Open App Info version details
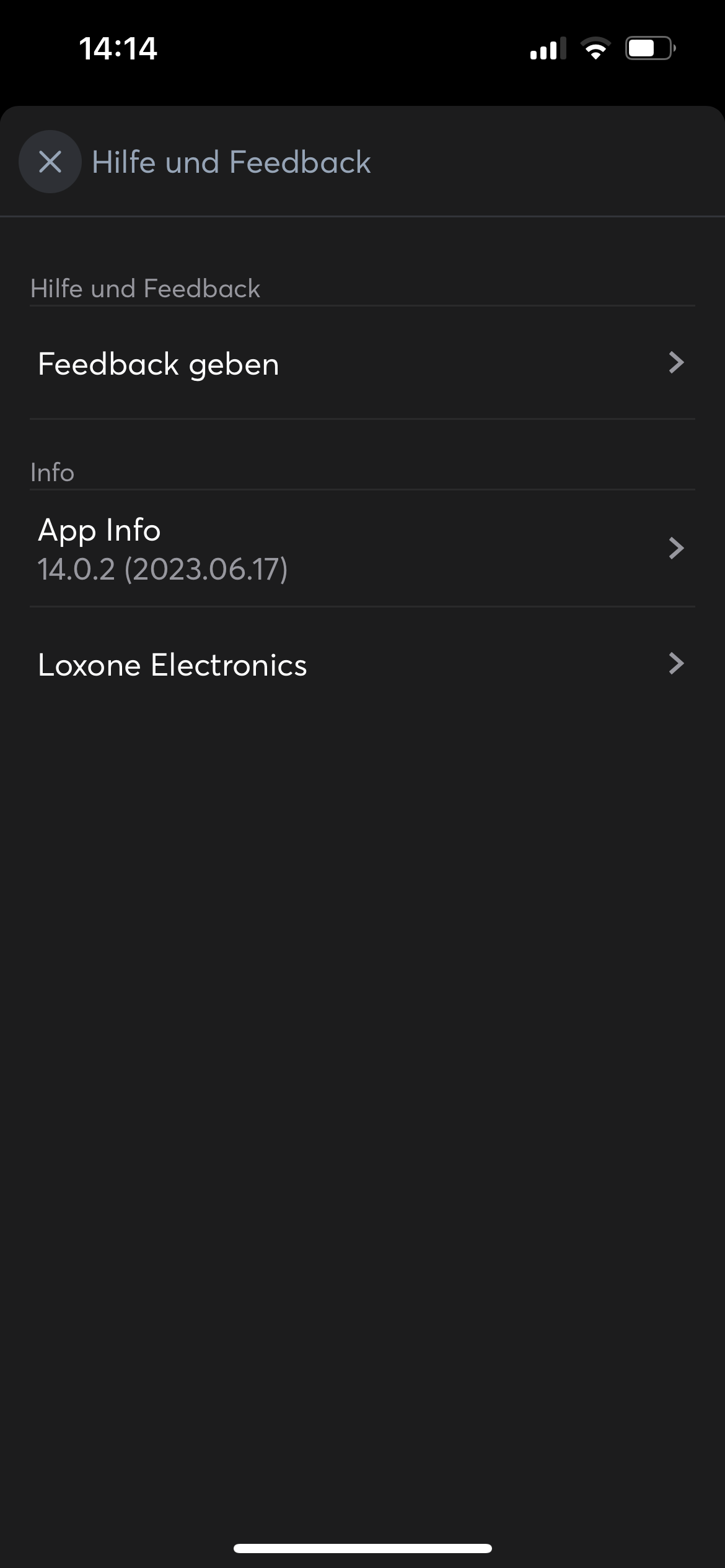The height and width of the screenshot is (1568, 725). coord(362,549)
